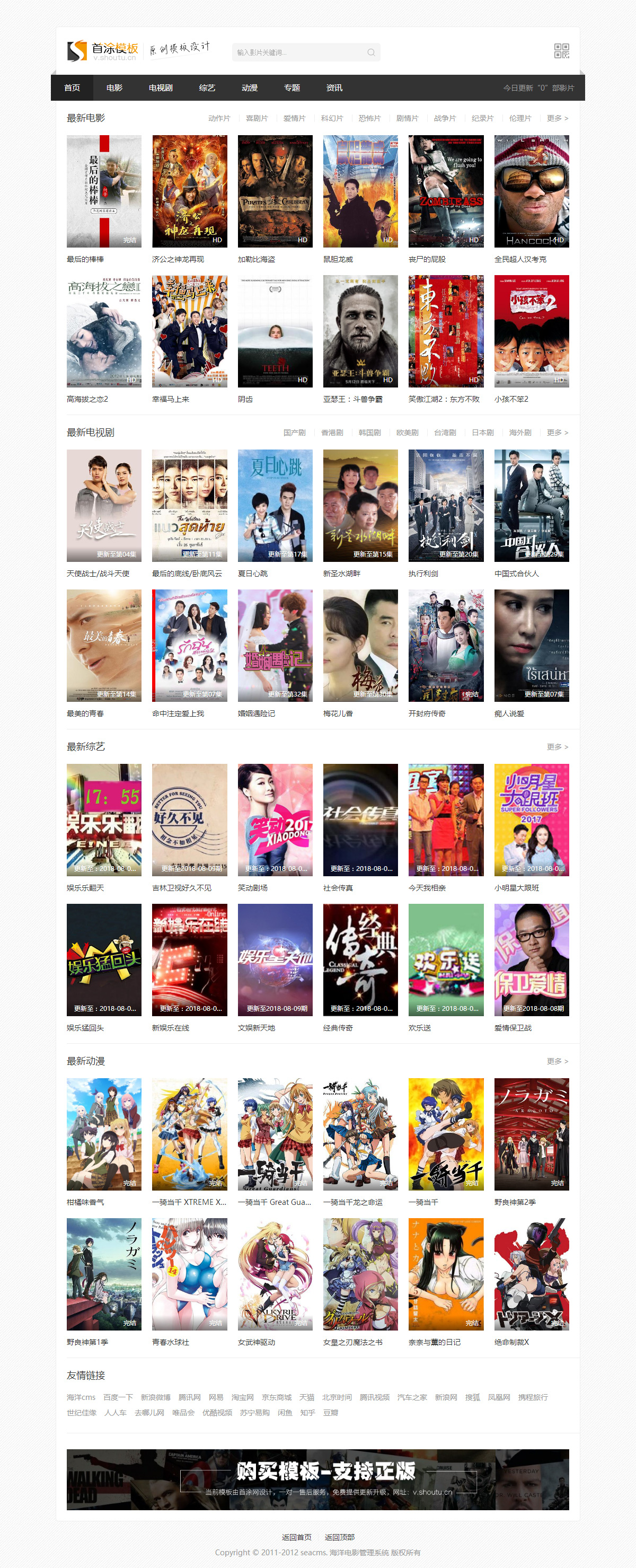Tap the 购买模板 banner
This screenshot has width=636, height=1568.
pos(317,1479)
